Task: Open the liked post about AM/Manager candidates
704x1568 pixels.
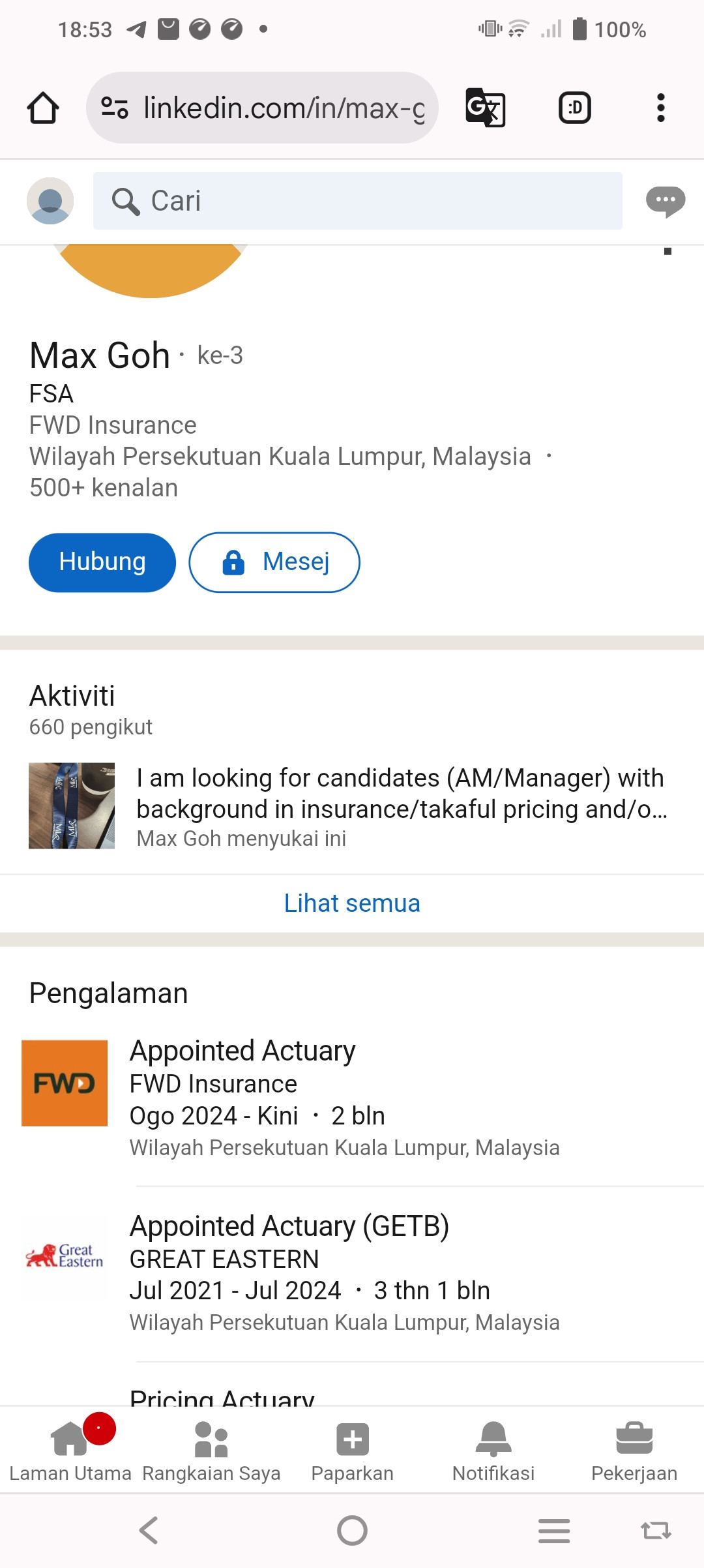Action: coord(352,807)
